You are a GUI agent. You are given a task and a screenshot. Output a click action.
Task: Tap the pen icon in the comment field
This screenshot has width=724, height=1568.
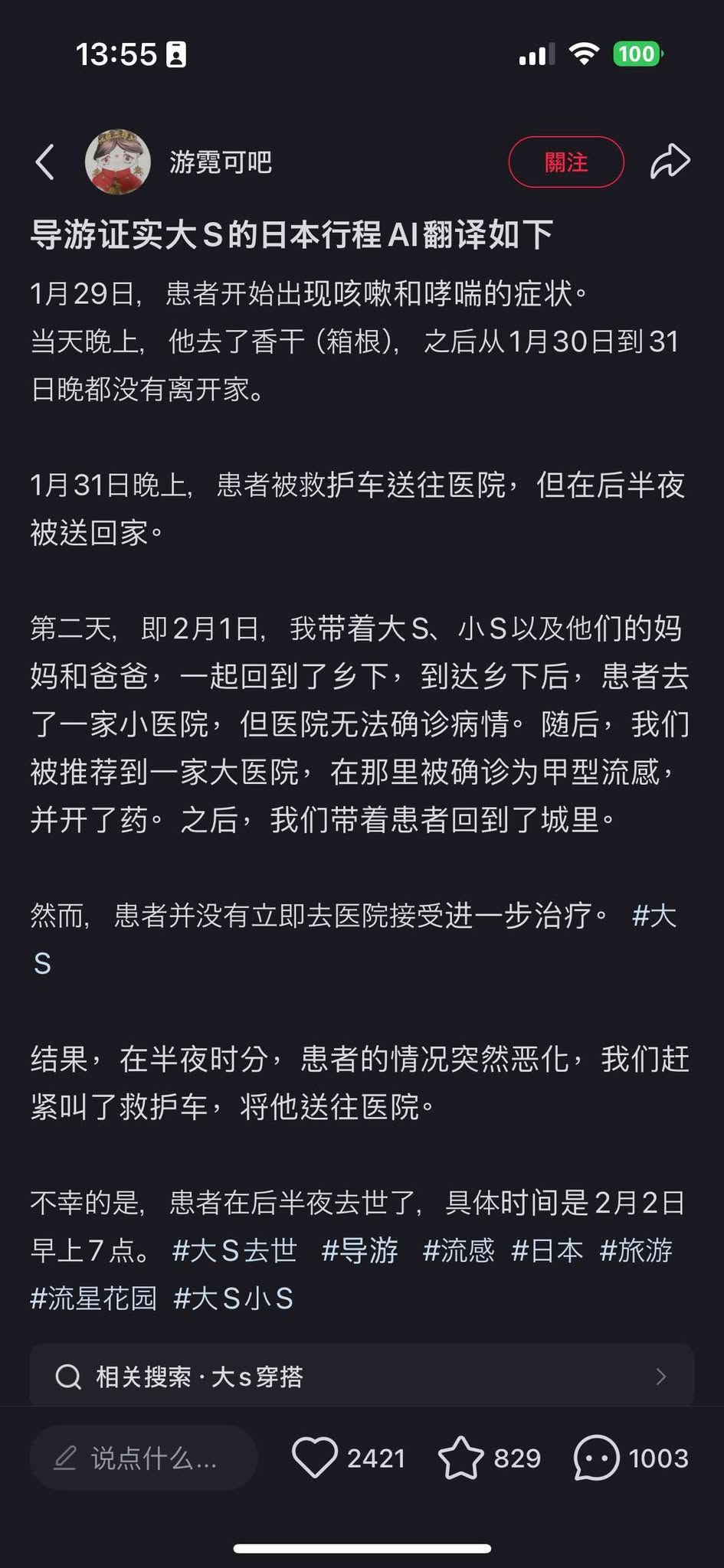[x=66, y=1456]
